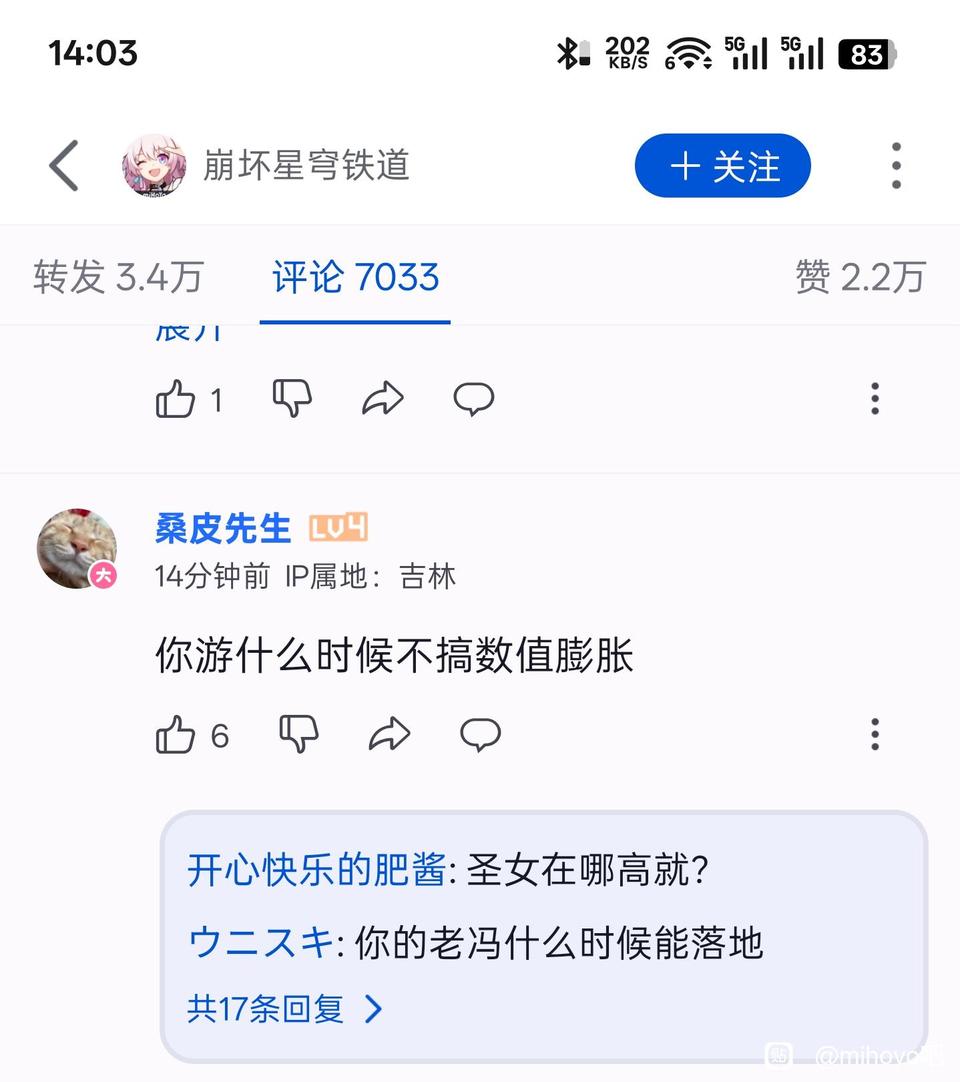
Task: View 桑皮先生's cat avatar
Action: click(x=77, y=548)
